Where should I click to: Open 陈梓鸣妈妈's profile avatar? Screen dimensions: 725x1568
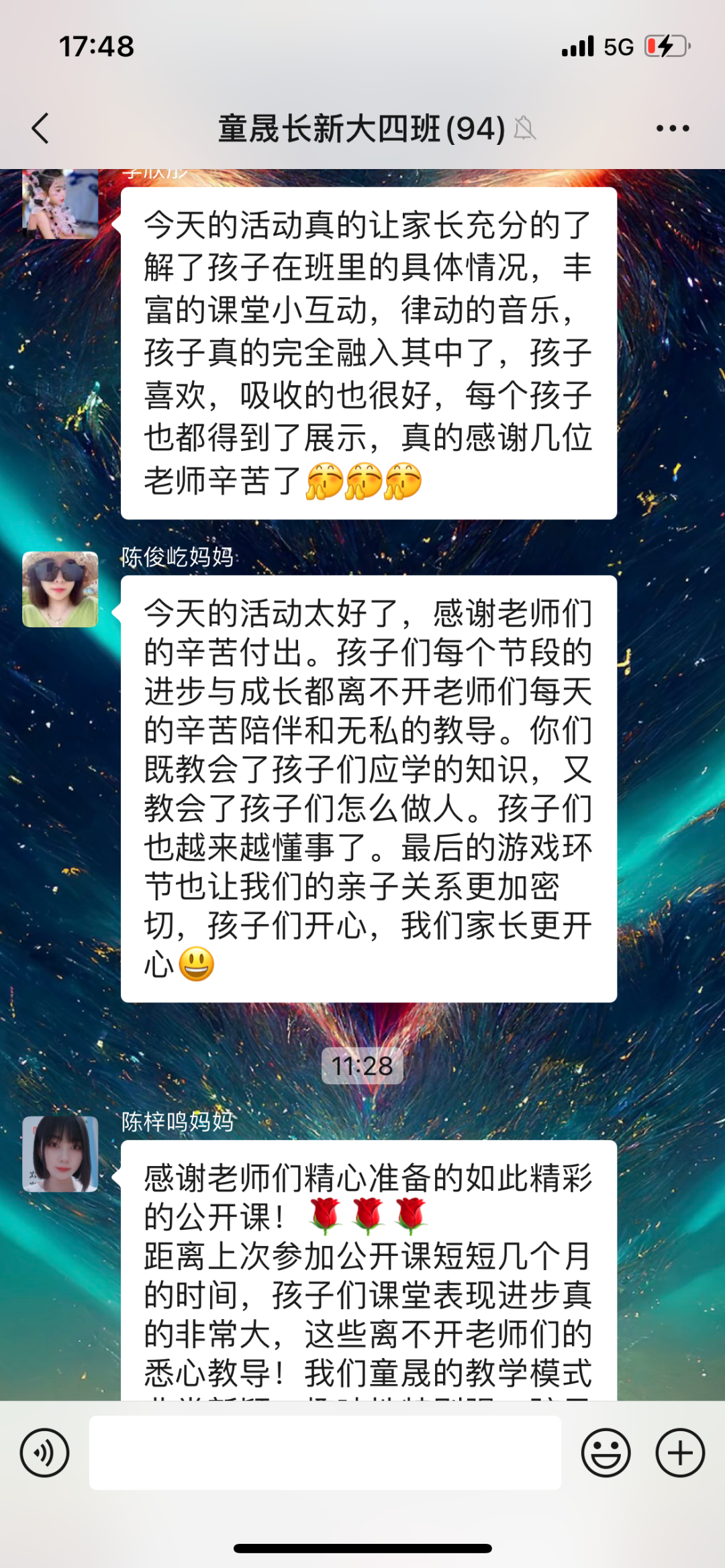(60, 1153)
